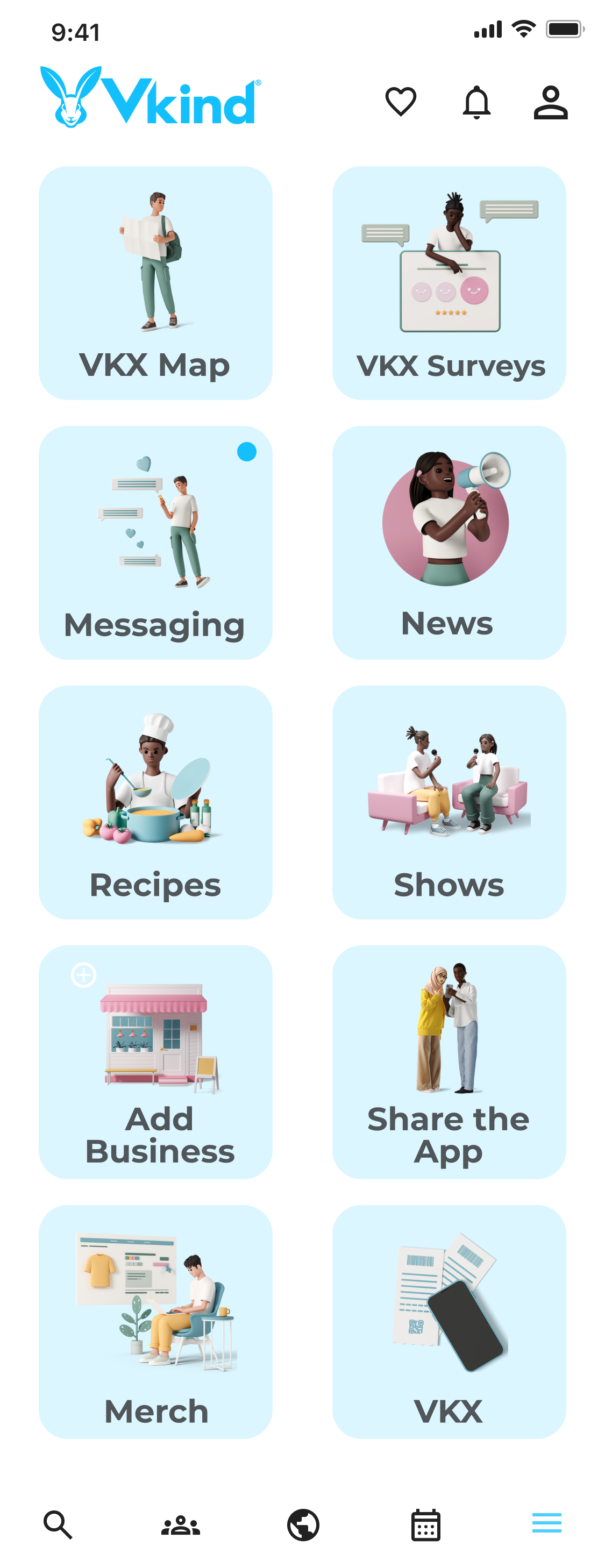Open the News tile
The image size is (605, 1568).
pyautogui.click(x=449, y=543)
